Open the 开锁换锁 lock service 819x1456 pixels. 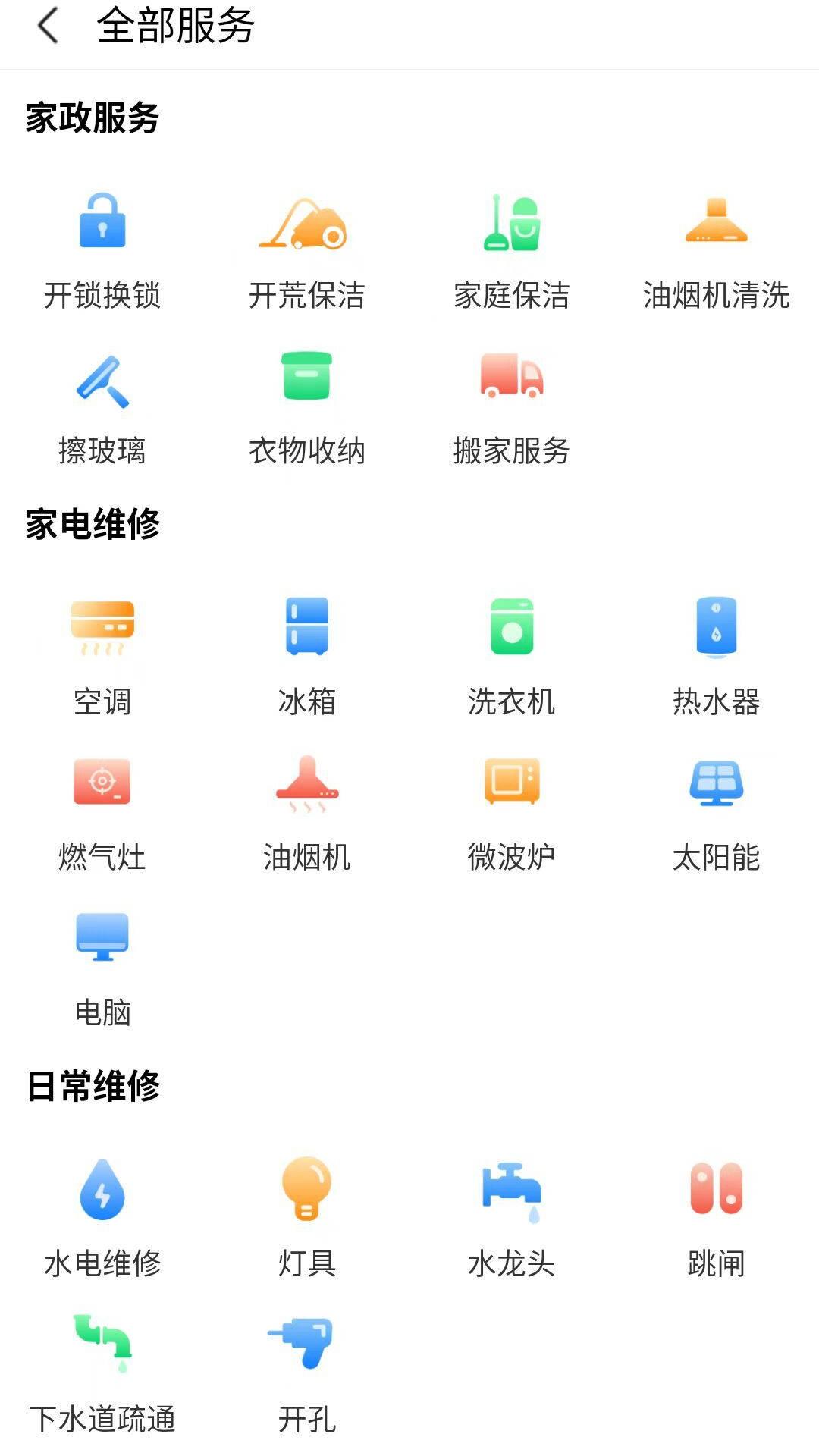point(102,250)
